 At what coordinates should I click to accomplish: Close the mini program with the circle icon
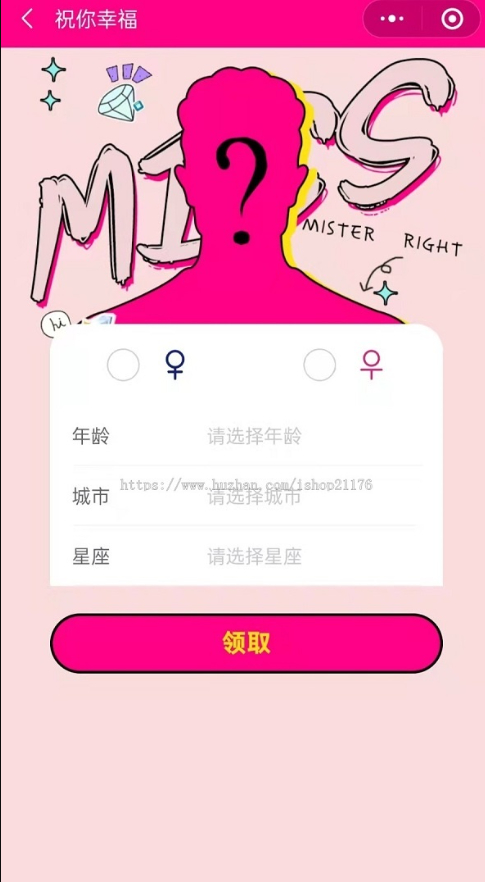452,19
